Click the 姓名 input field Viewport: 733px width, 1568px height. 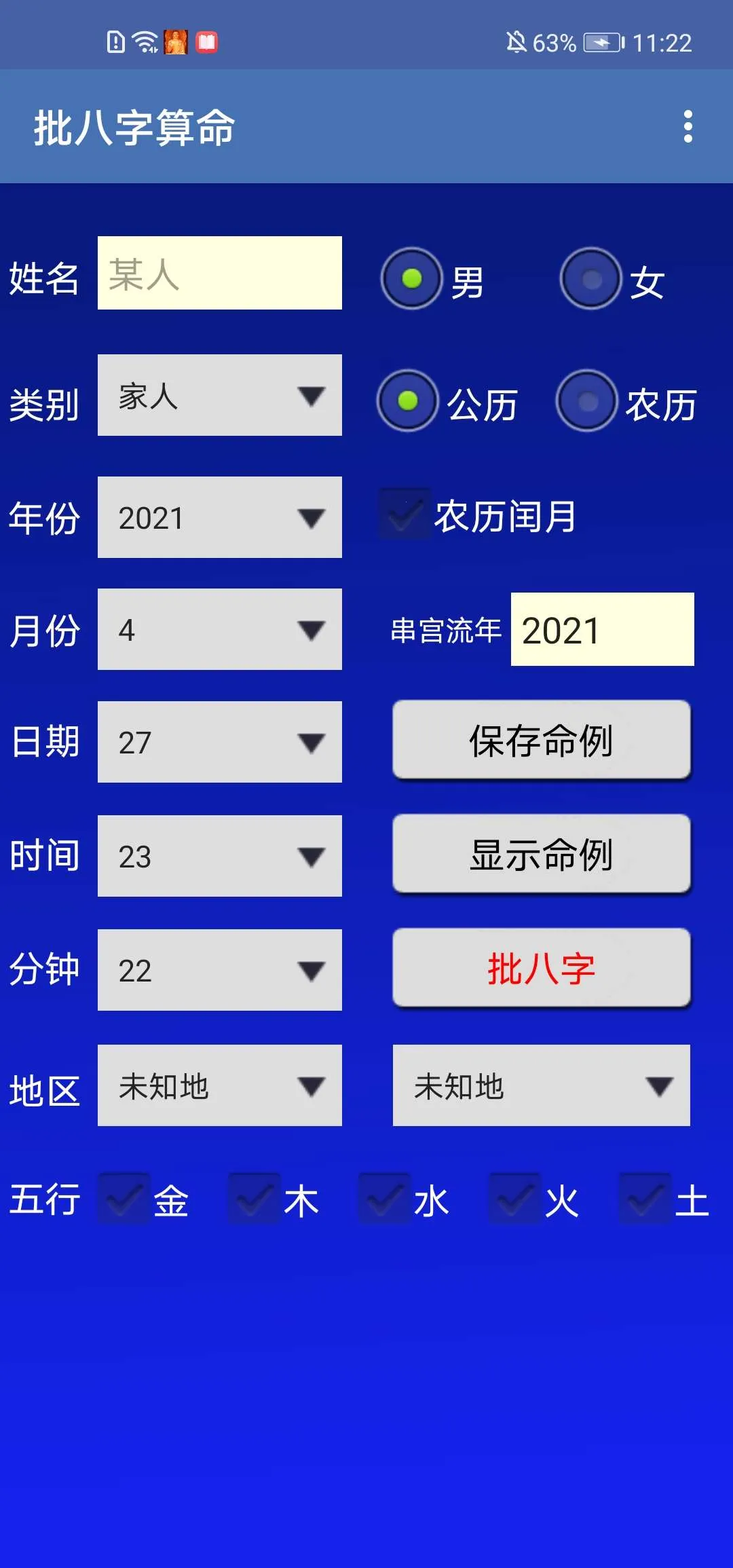219,275
